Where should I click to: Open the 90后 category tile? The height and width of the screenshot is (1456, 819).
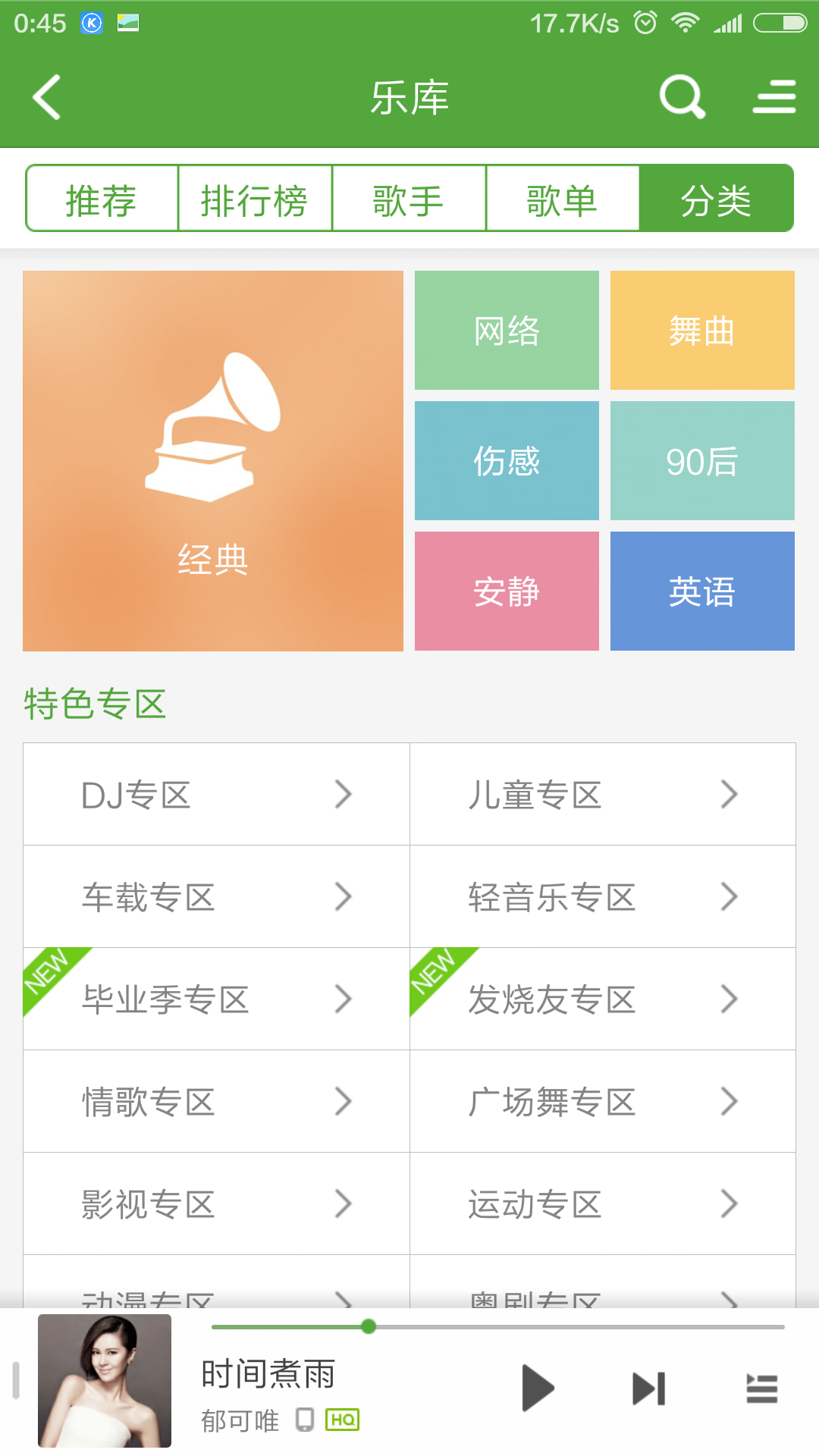click(702, 461)
